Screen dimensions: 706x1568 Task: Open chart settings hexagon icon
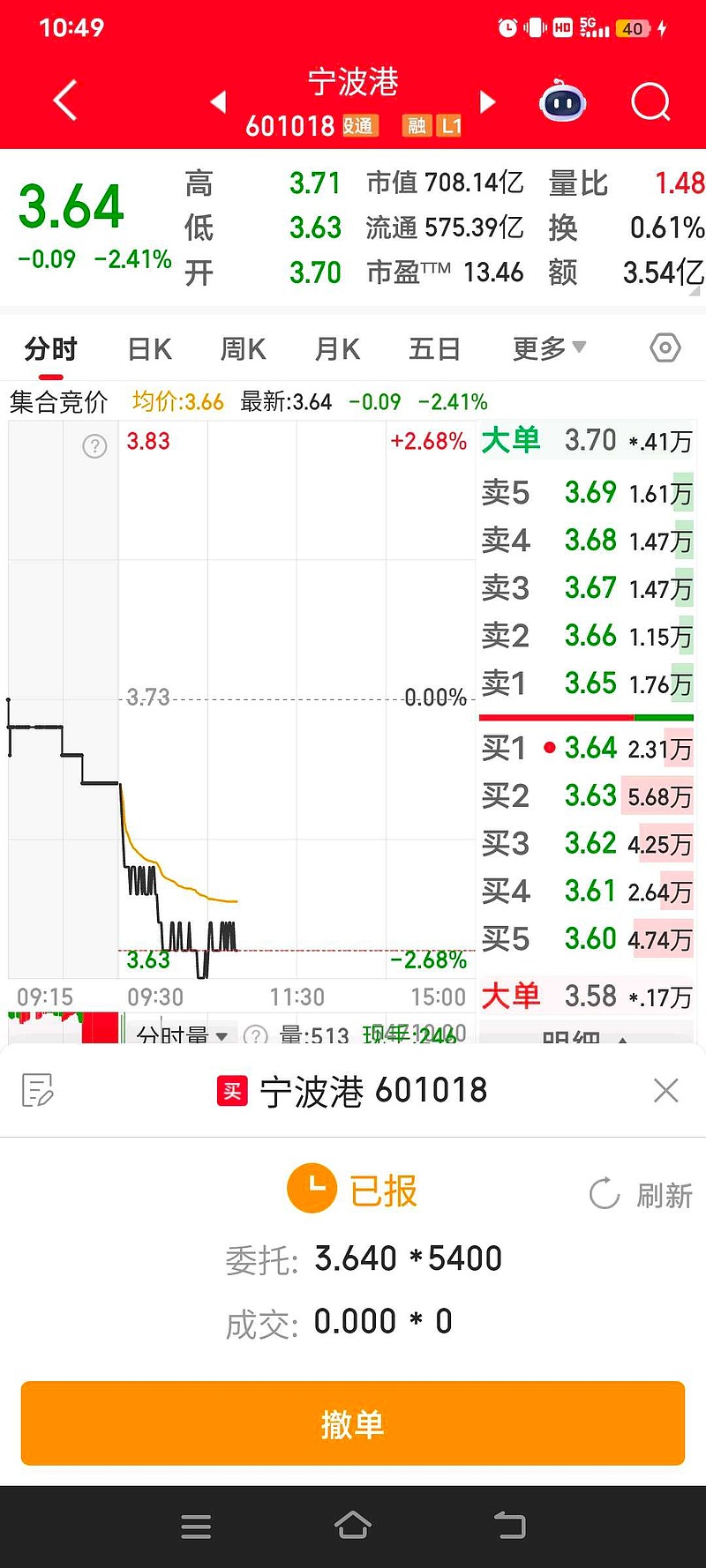pyautogui.click(x=665, y=348)
